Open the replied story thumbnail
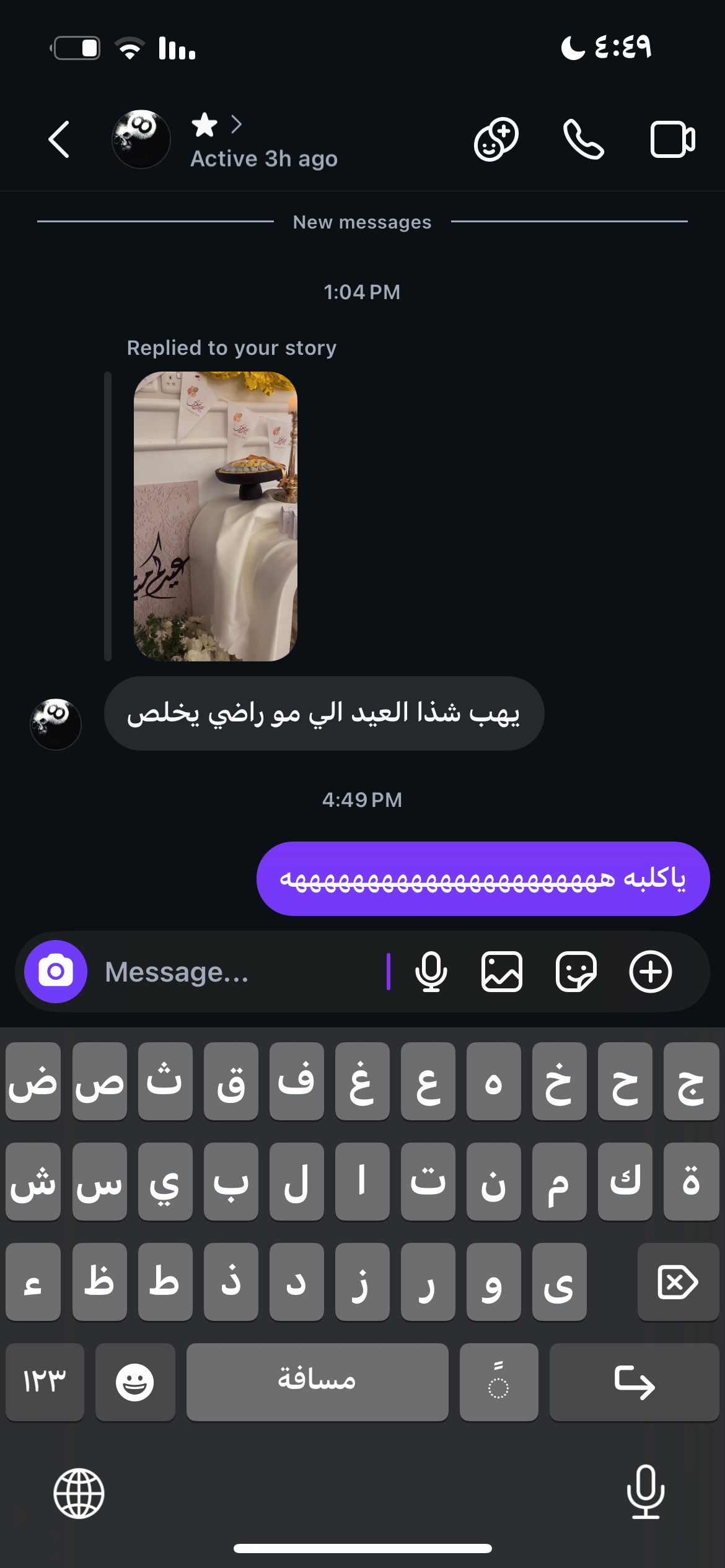Image resolution: width=725 pixels, height=1568 pixels. tap(216, 516)
